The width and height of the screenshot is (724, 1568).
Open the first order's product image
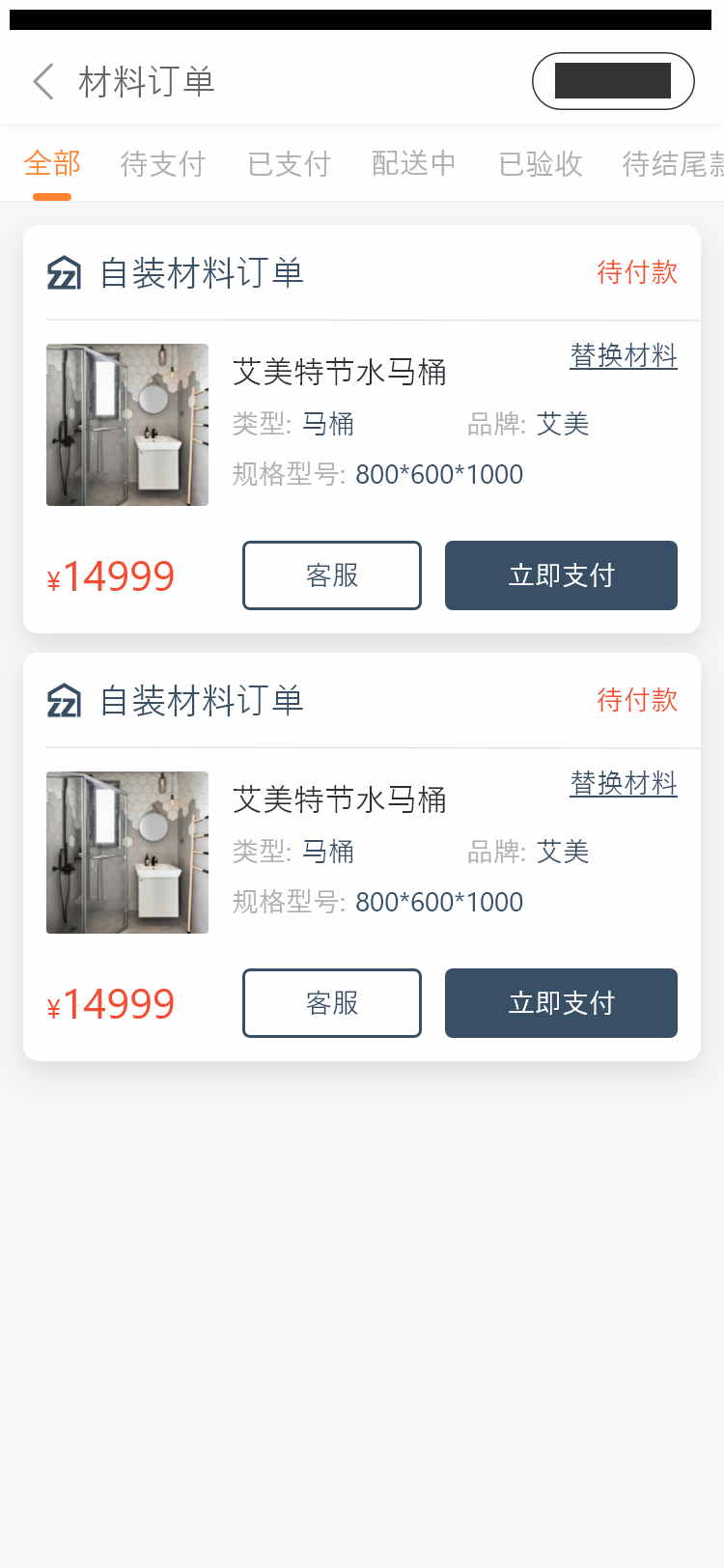(127, 425)
